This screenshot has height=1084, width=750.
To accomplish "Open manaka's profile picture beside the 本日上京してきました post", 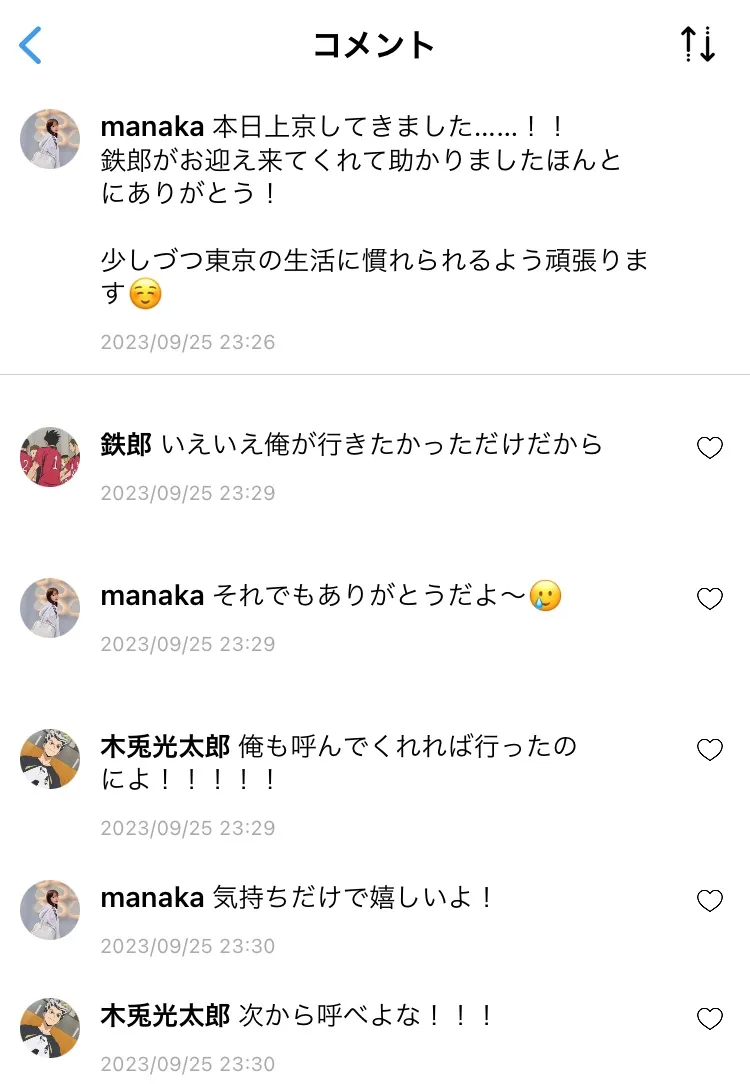I will coord(50,139).
